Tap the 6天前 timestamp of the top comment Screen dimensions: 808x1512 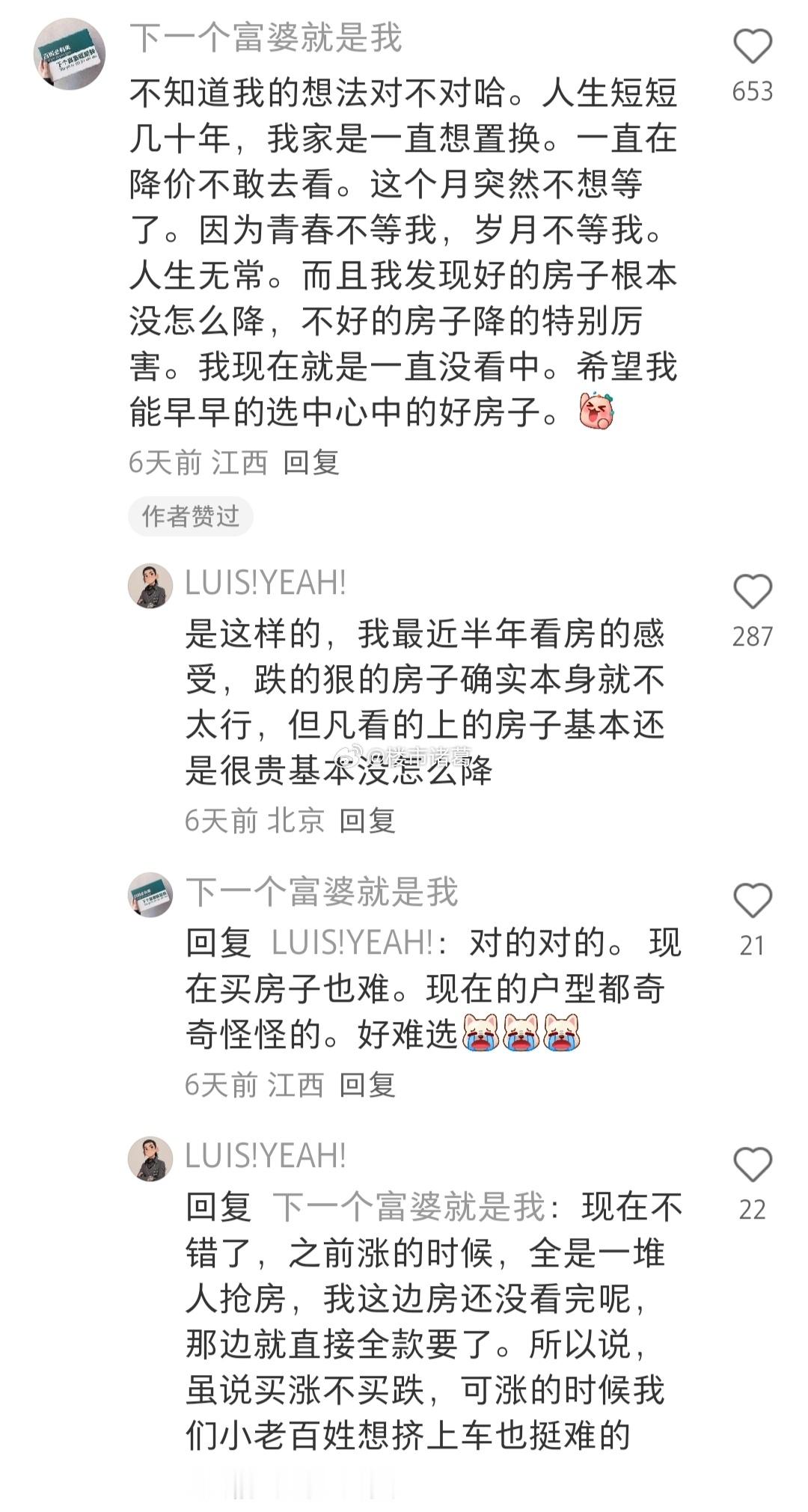(161, 464)
